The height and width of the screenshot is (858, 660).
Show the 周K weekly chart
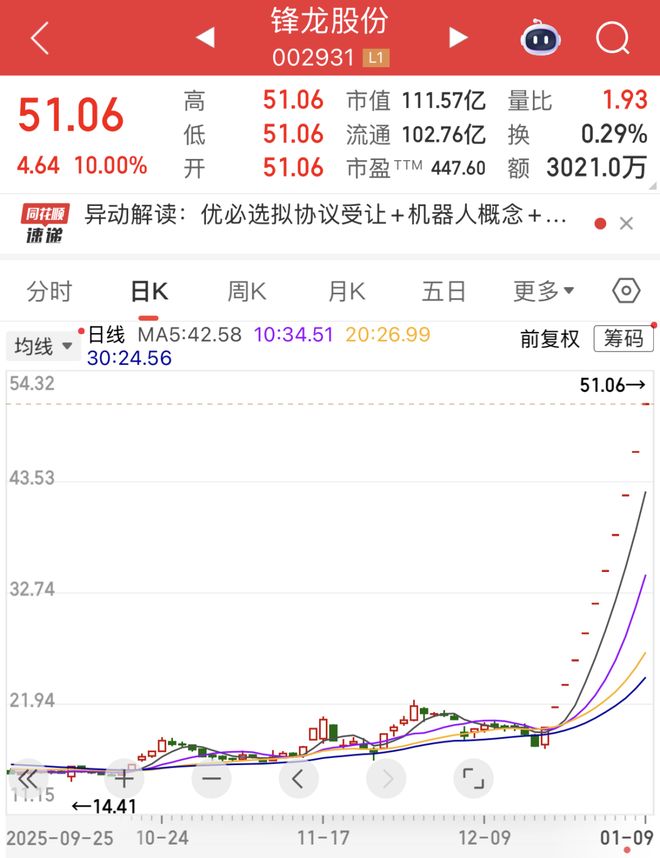[x=246, y=291]
